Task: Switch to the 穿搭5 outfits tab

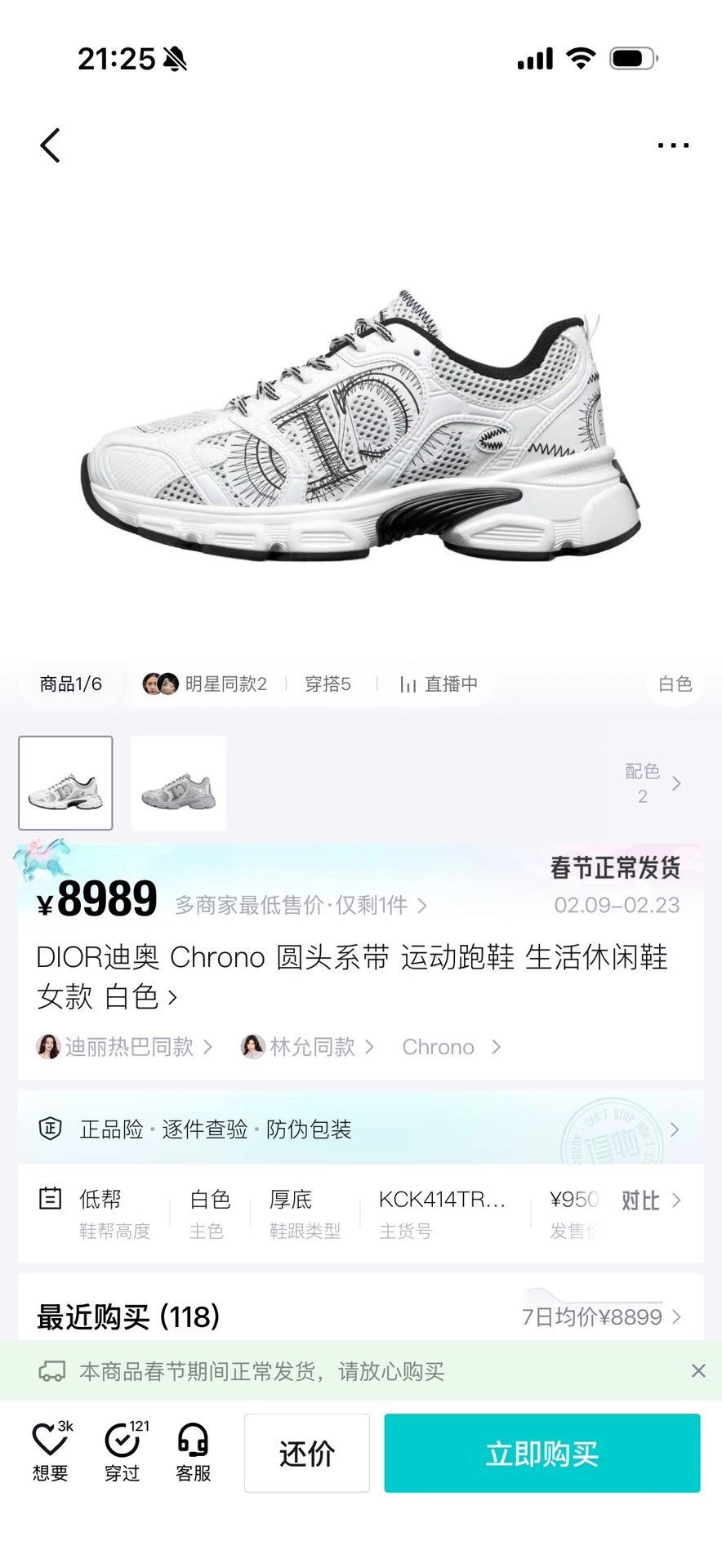Action: [328, 684]
